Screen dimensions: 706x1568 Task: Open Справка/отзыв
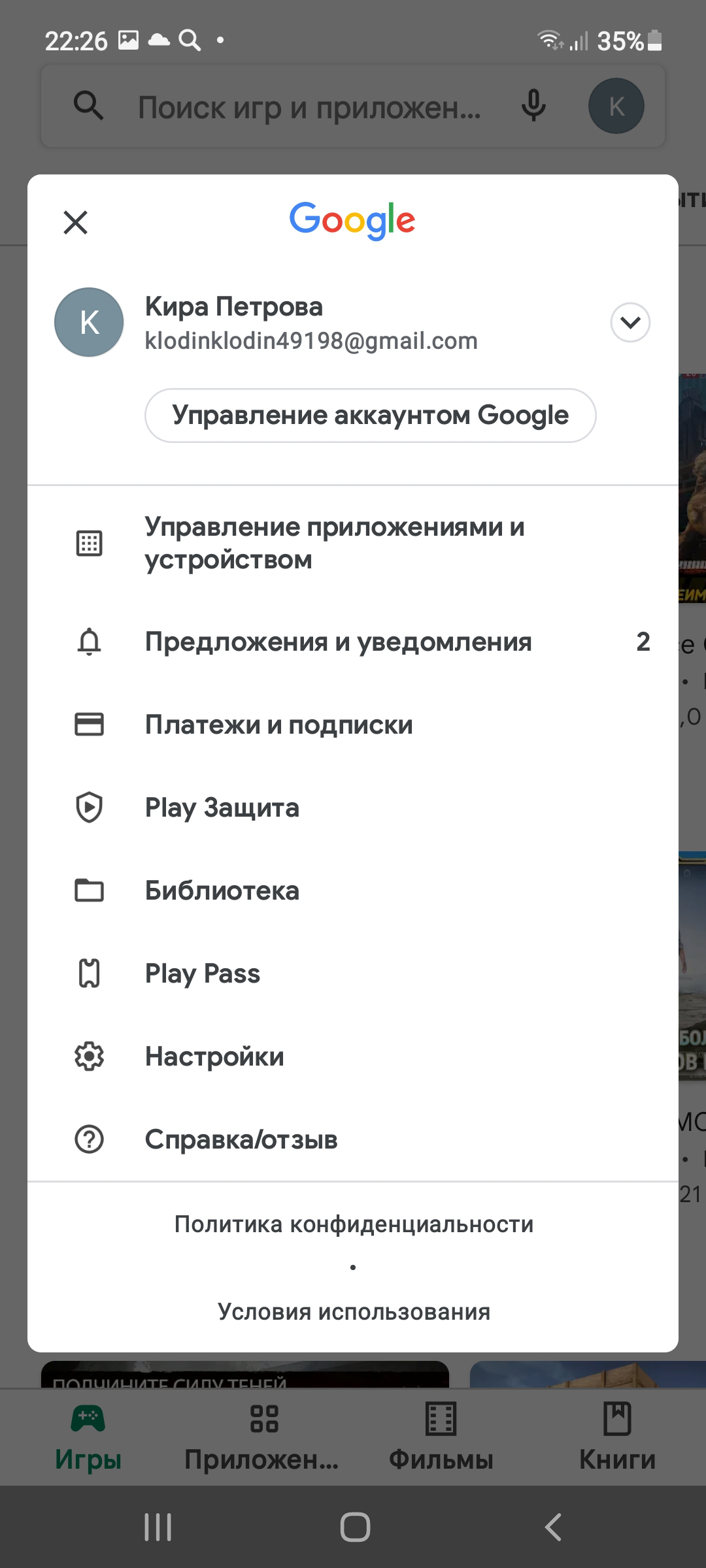(353, 1139)
